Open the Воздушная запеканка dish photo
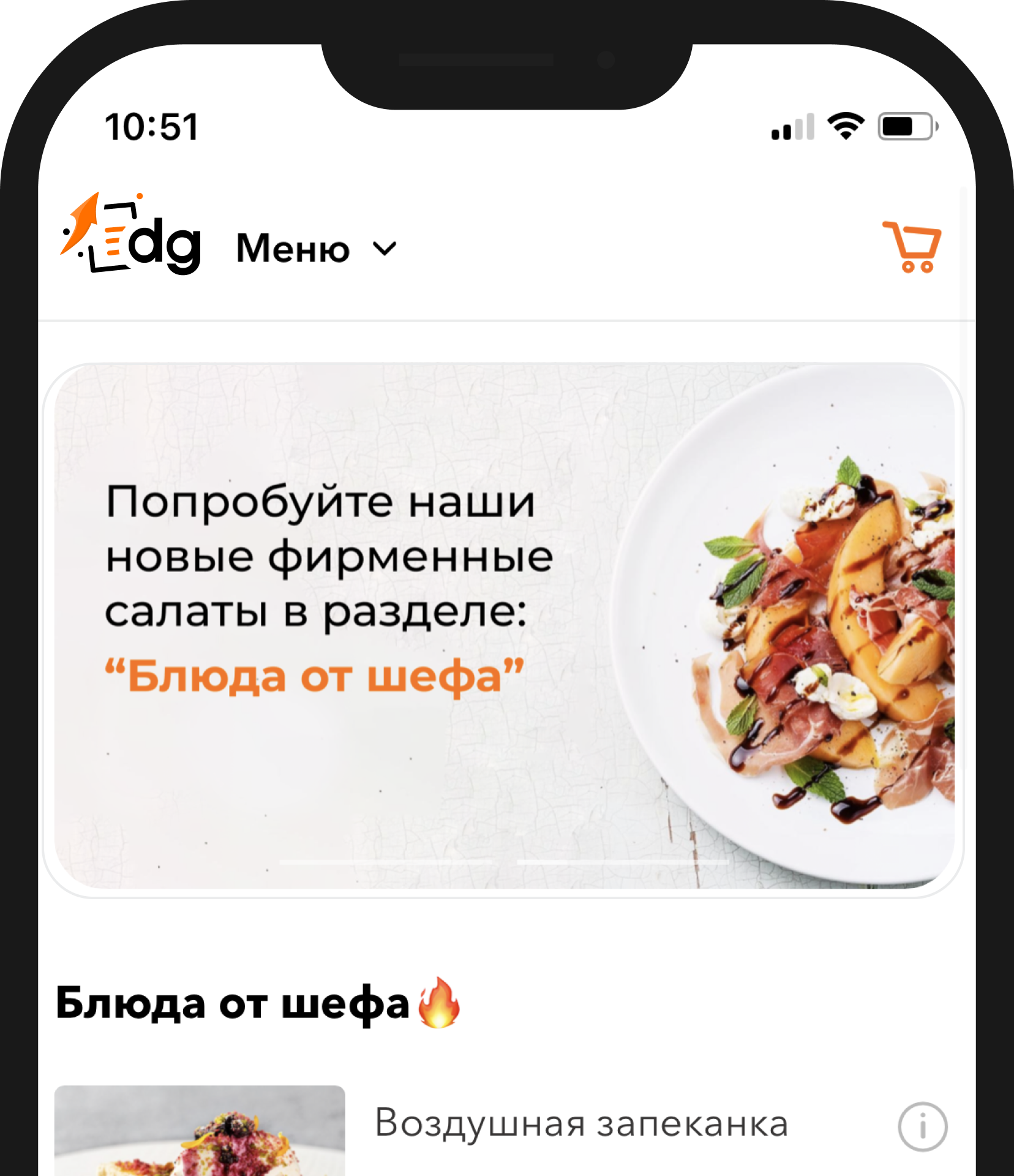This screenshot has width=1014, height=1176. [x=200, y=1132]
